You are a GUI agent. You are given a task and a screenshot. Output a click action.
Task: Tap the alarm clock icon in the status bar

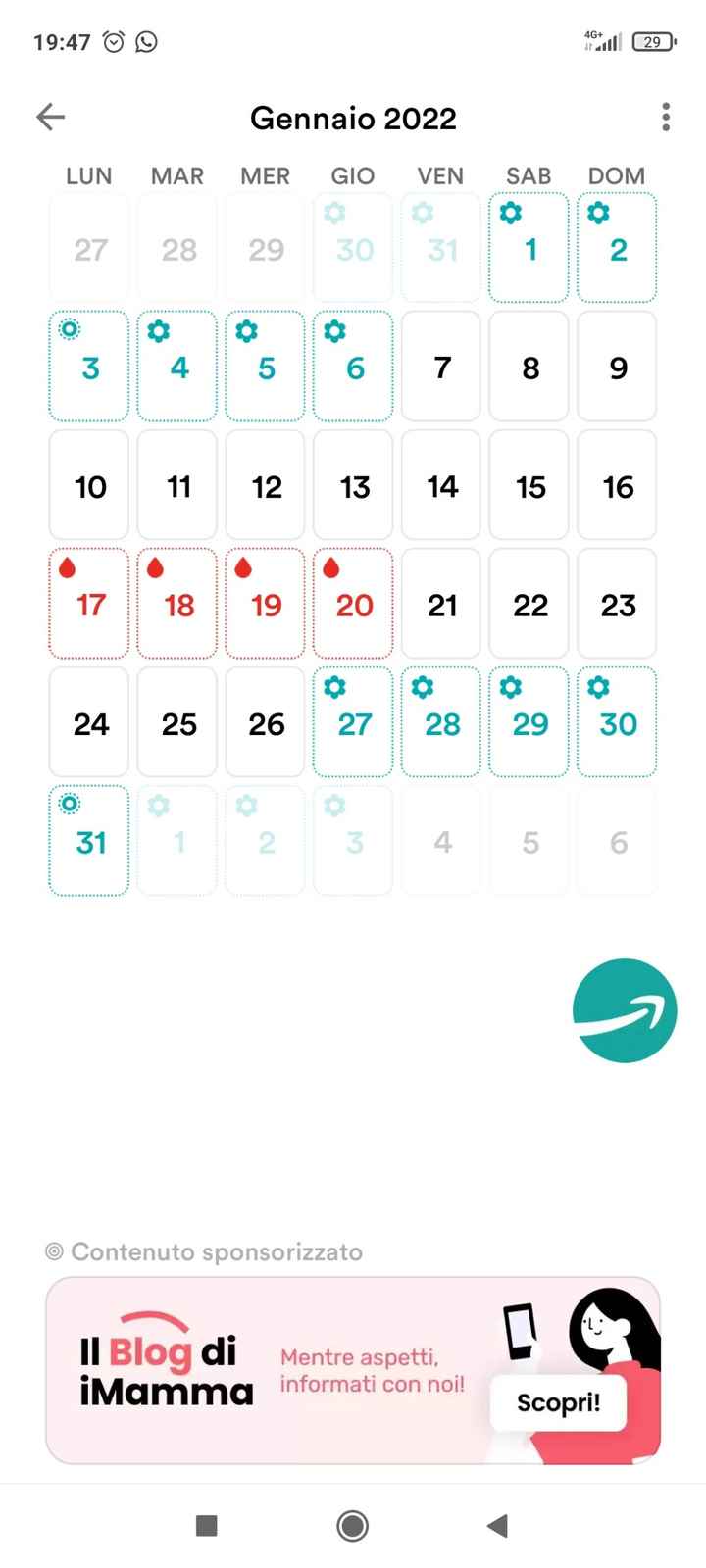(x=113, y=42)
